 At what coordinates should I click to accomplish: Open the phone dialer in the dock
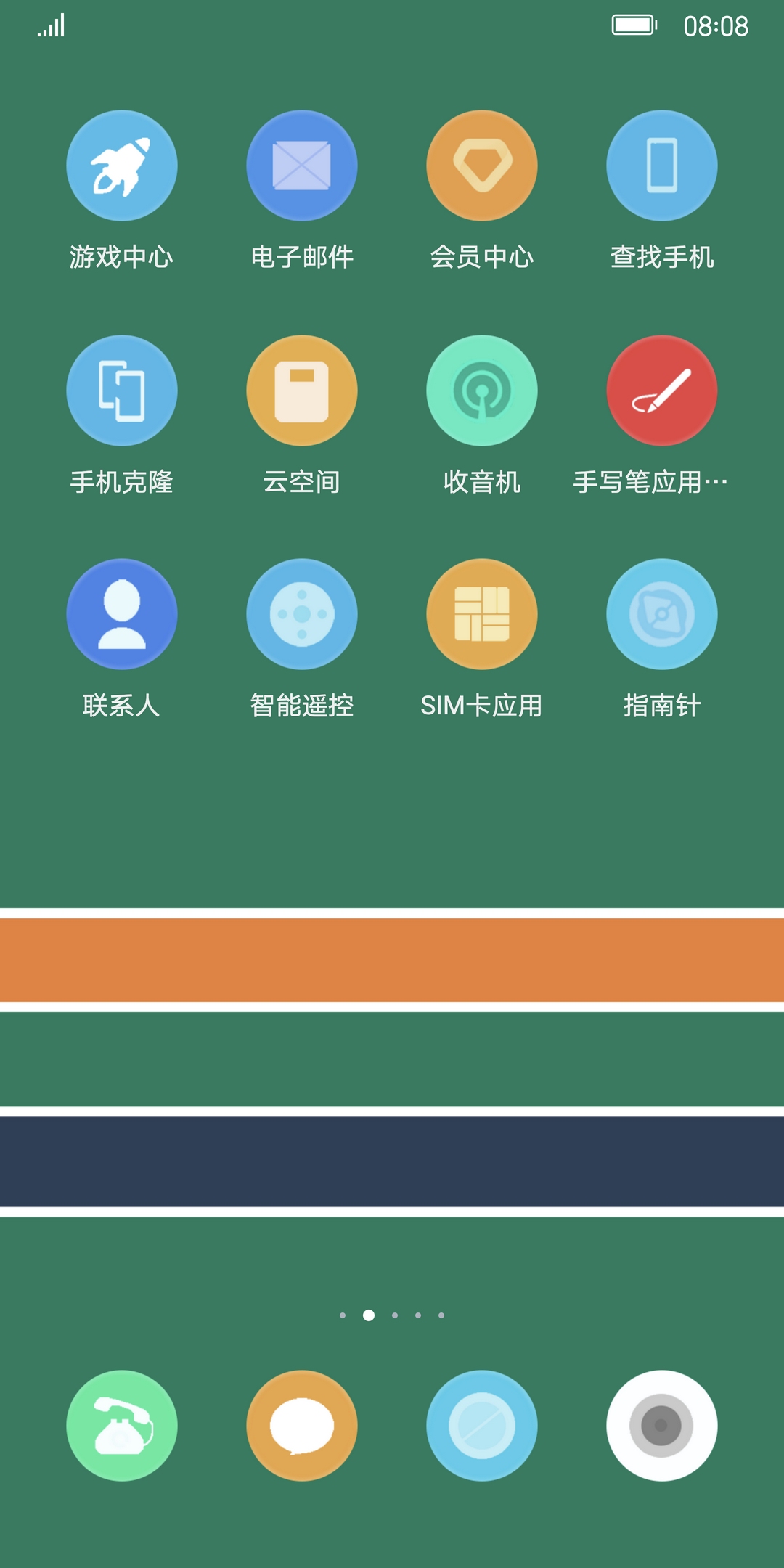coord(122,1426)
